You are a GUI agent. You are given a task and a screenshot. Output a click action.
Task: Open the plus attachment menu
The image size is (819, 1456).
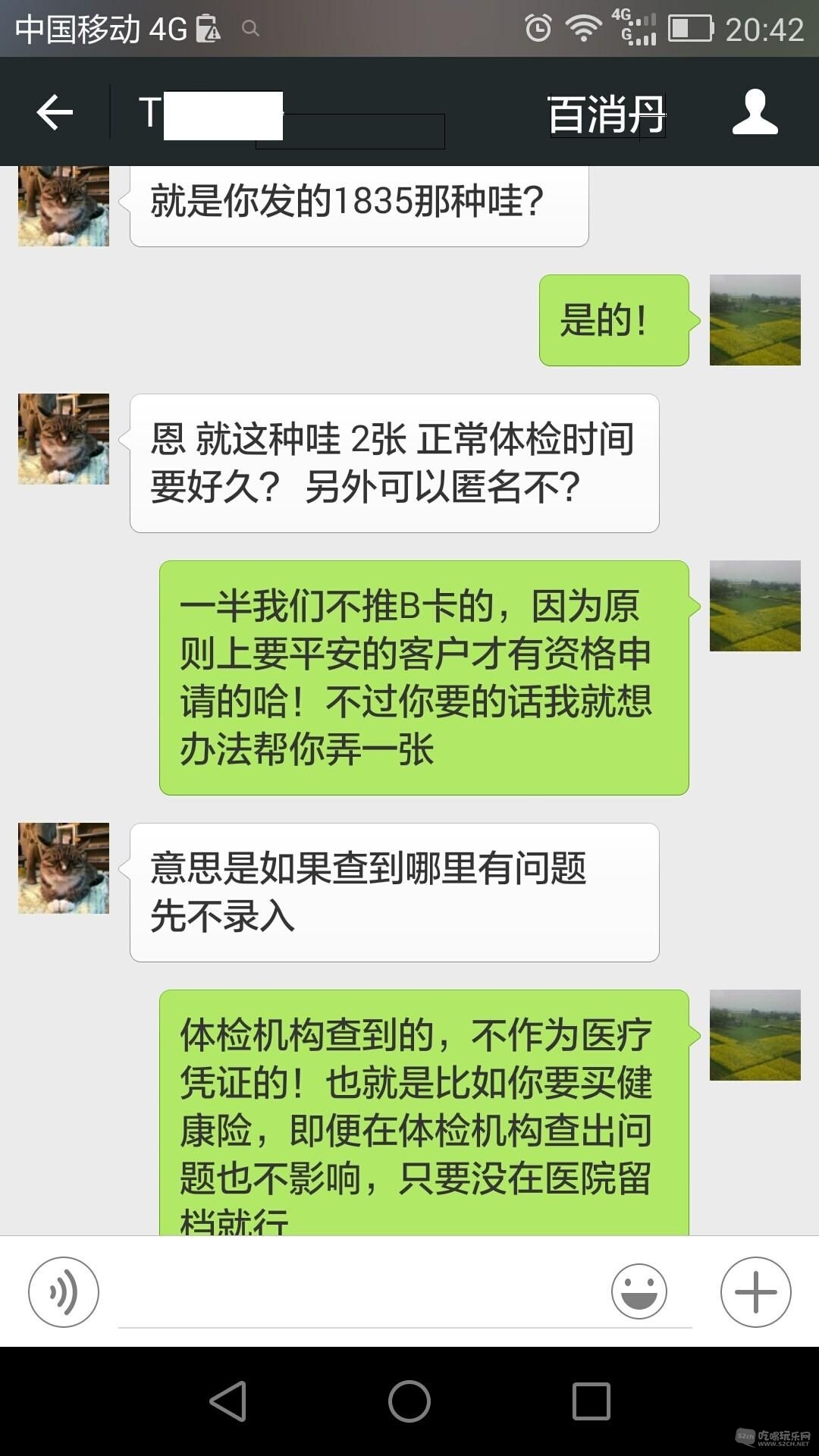coord(755,1291)
